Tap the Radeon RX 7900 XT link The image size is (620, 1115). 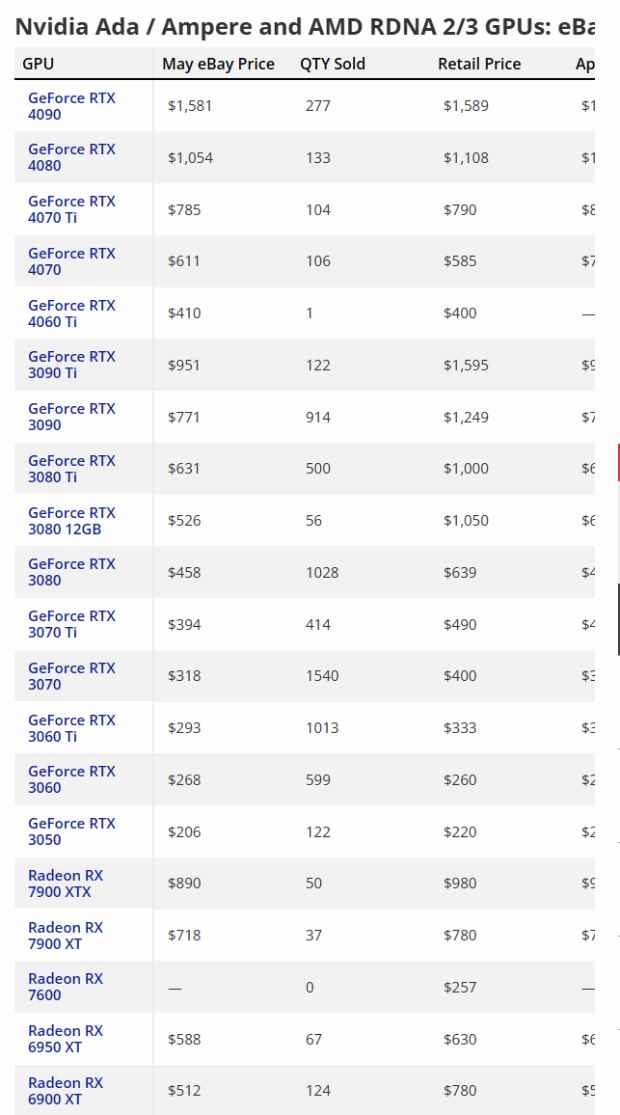click(66, 935)
